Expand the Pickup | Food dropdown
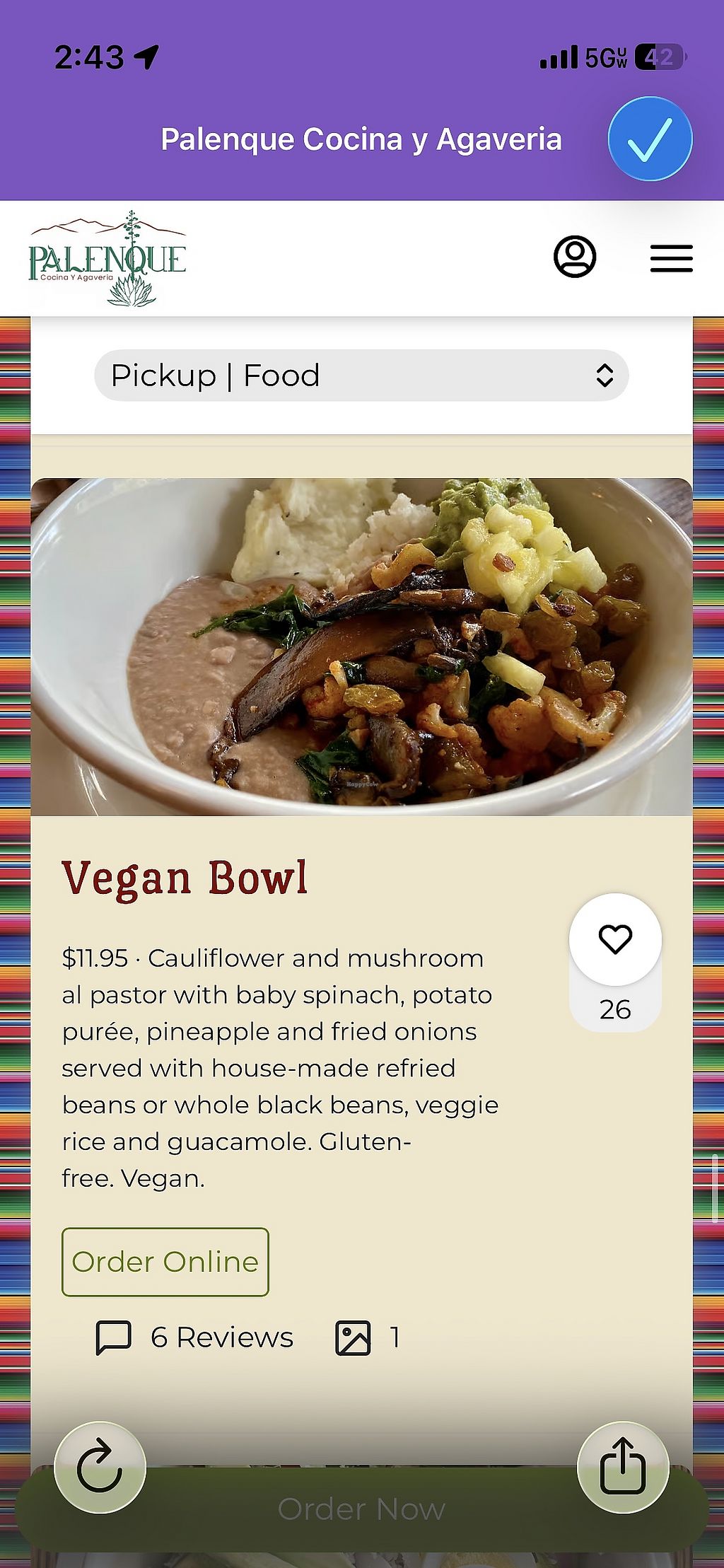This screenshot has width=724, height=1568. (x=361, y=376)
